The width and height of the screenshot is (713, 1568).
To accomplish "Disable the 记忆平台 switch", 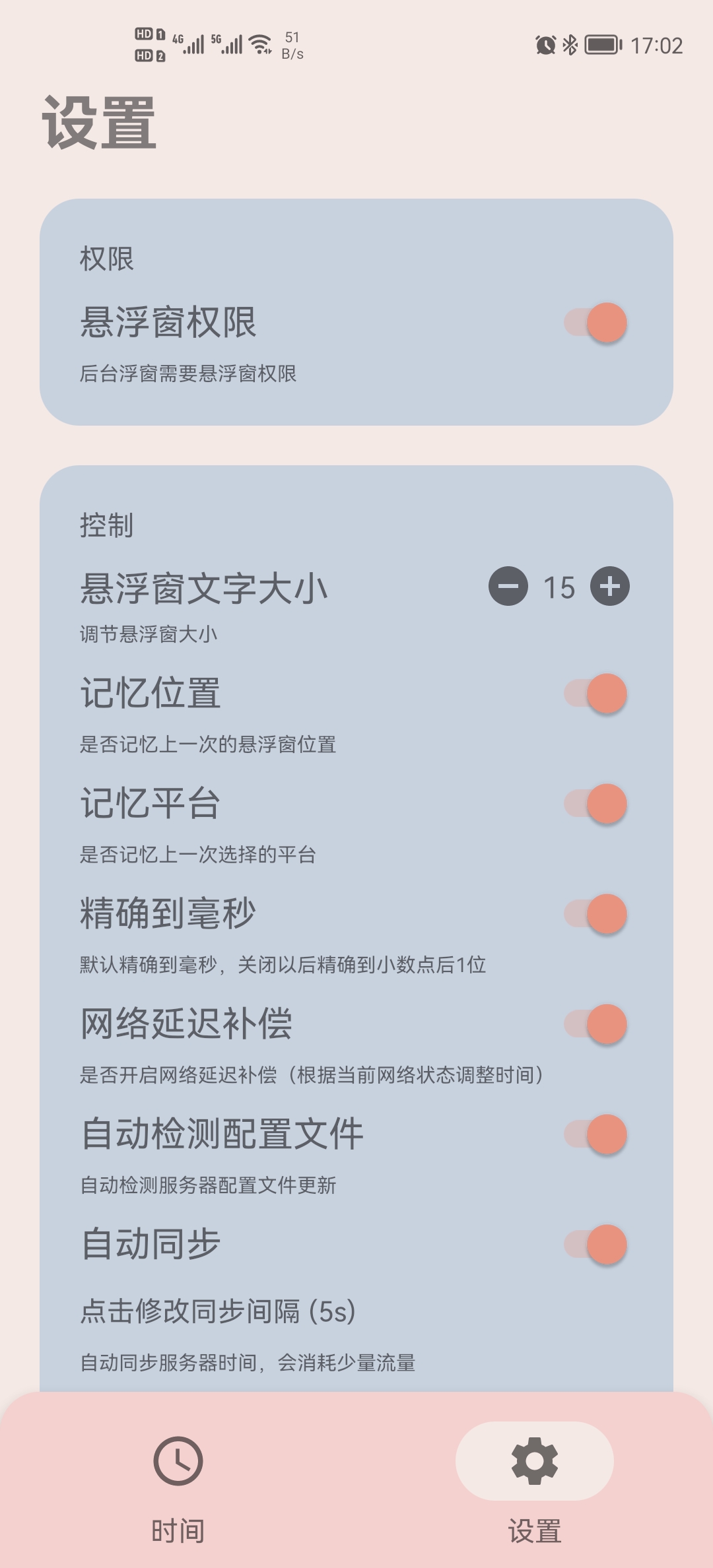I will (594, 804).
